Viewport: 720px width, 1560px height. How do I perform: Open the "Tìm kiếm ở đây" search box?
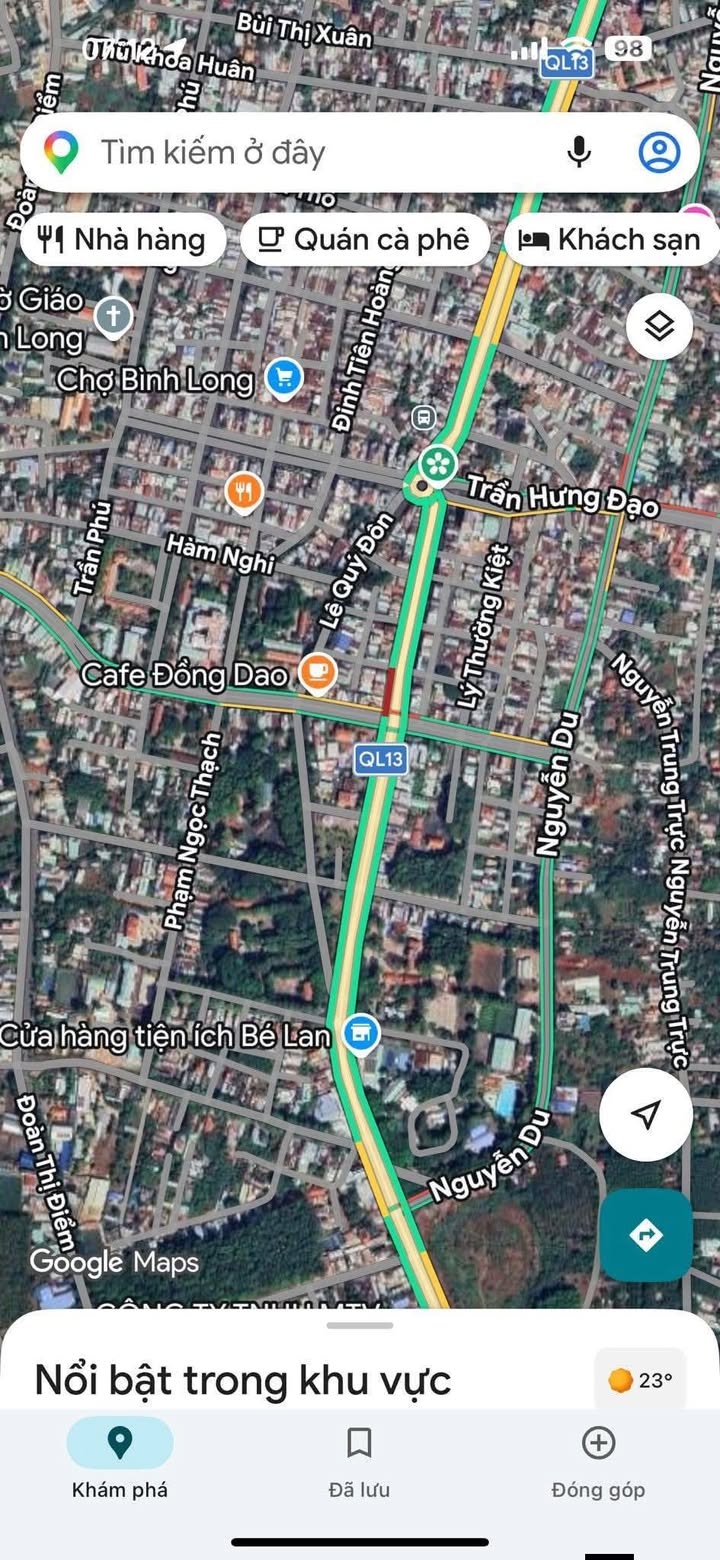[300, 153]
